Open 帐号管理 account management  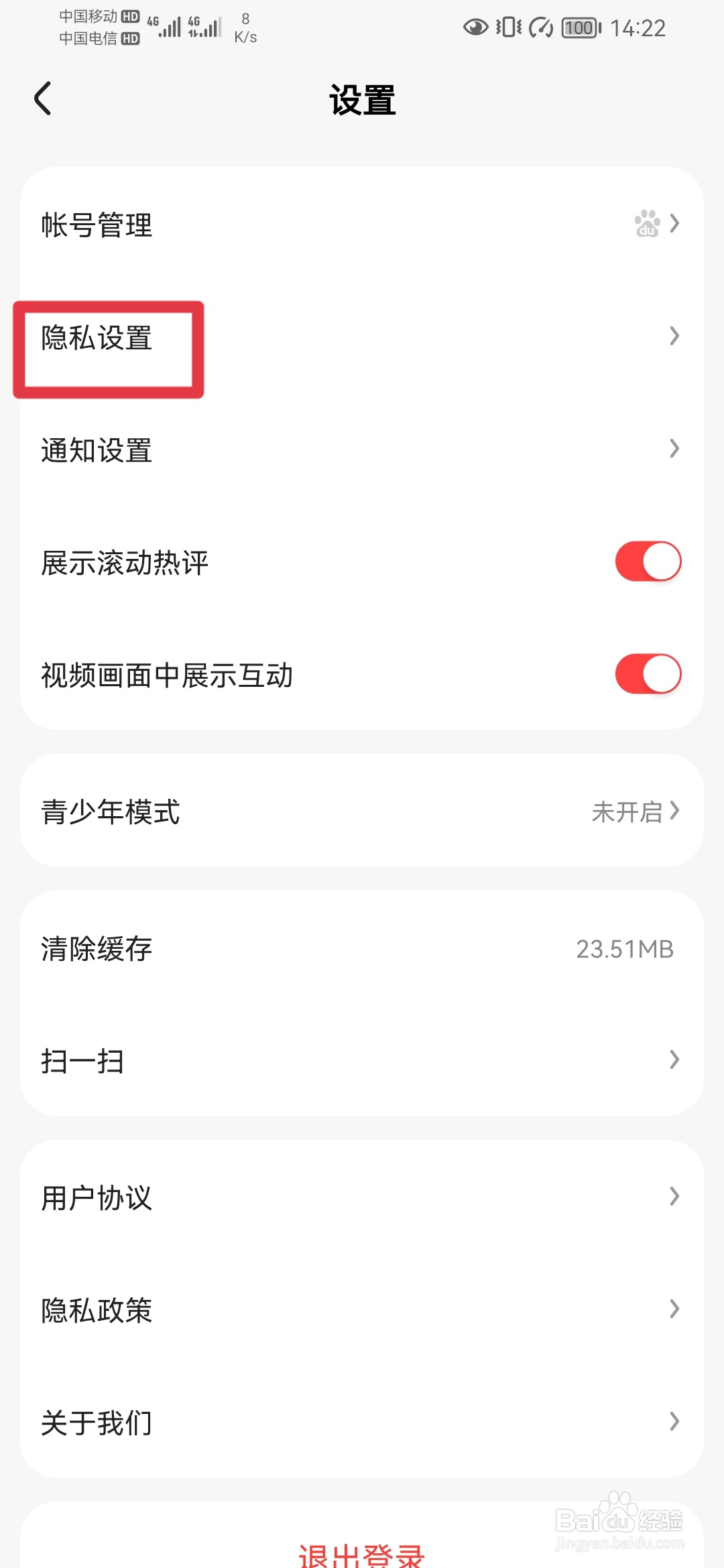pos(362,224)
